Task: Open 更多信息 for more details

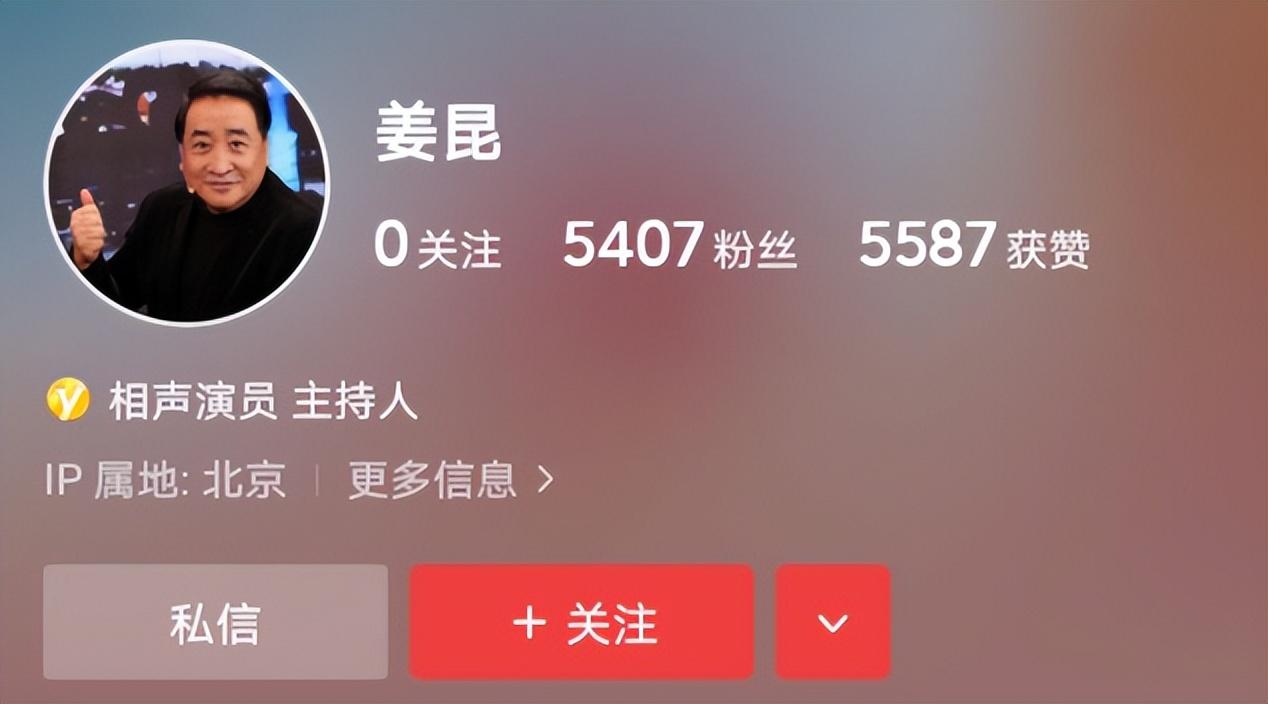Action: [449, 481]
